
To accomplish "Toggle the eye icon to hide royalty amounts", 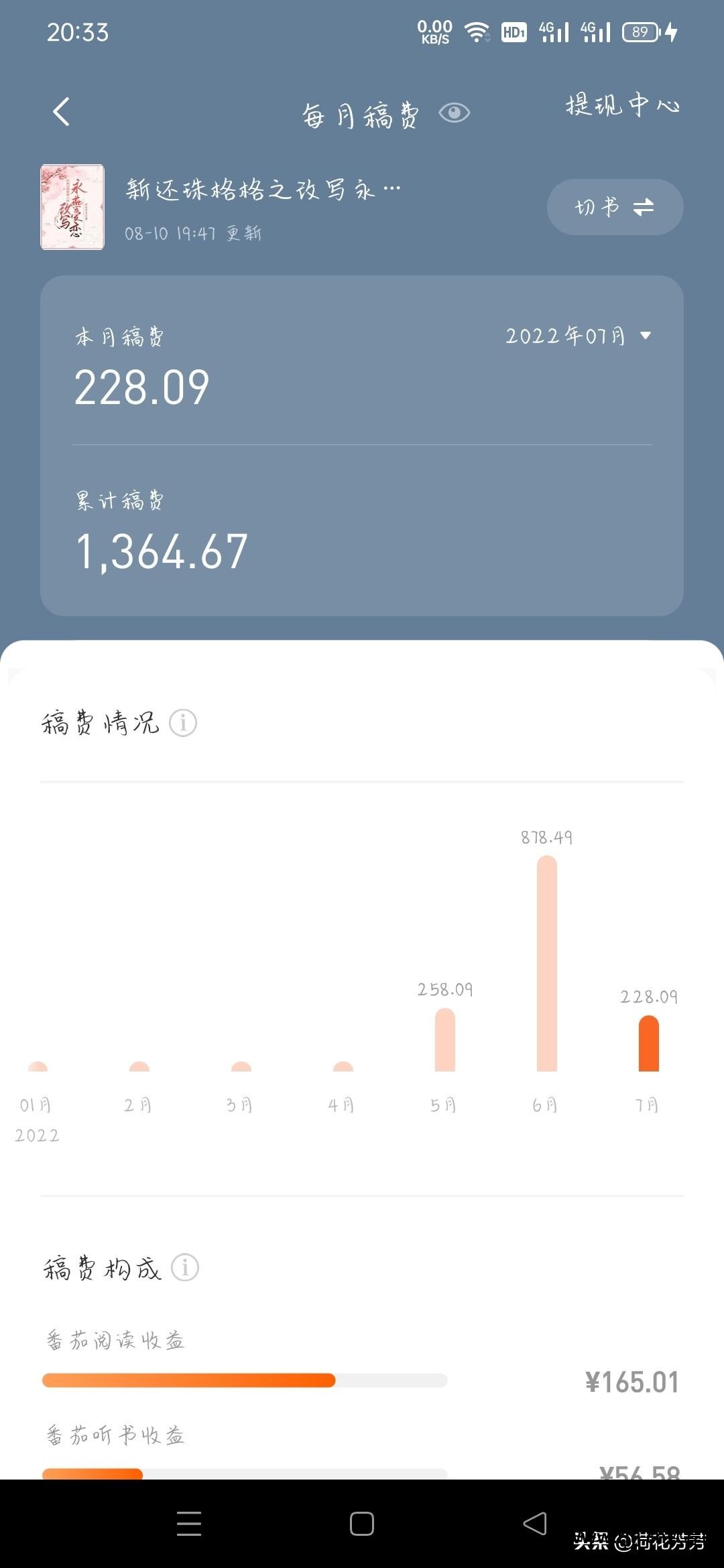I will coord(453,113).
